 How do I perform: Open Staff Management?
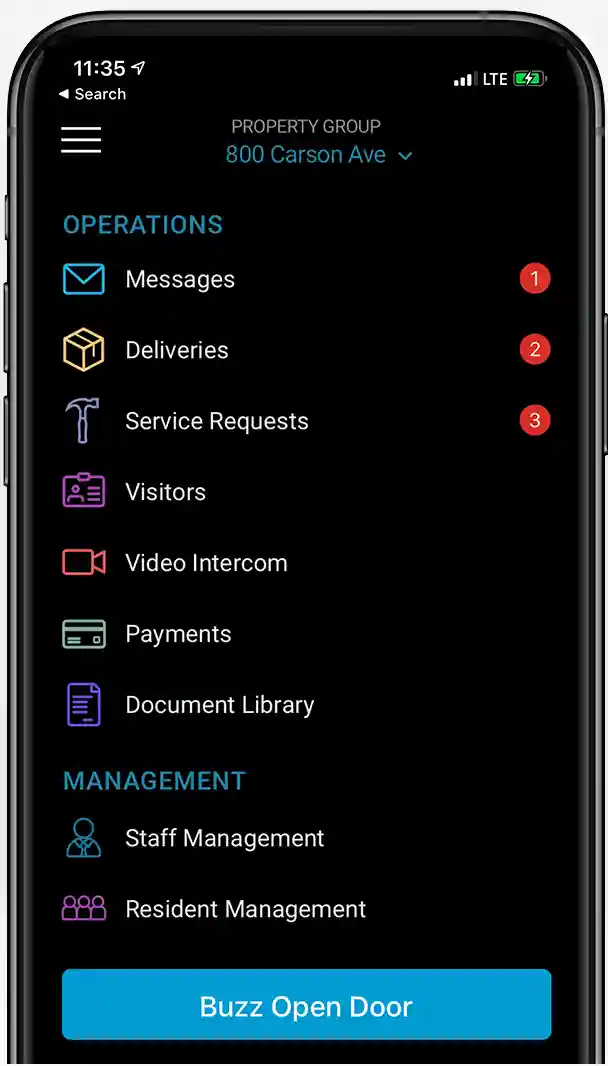tap(224, 838)
